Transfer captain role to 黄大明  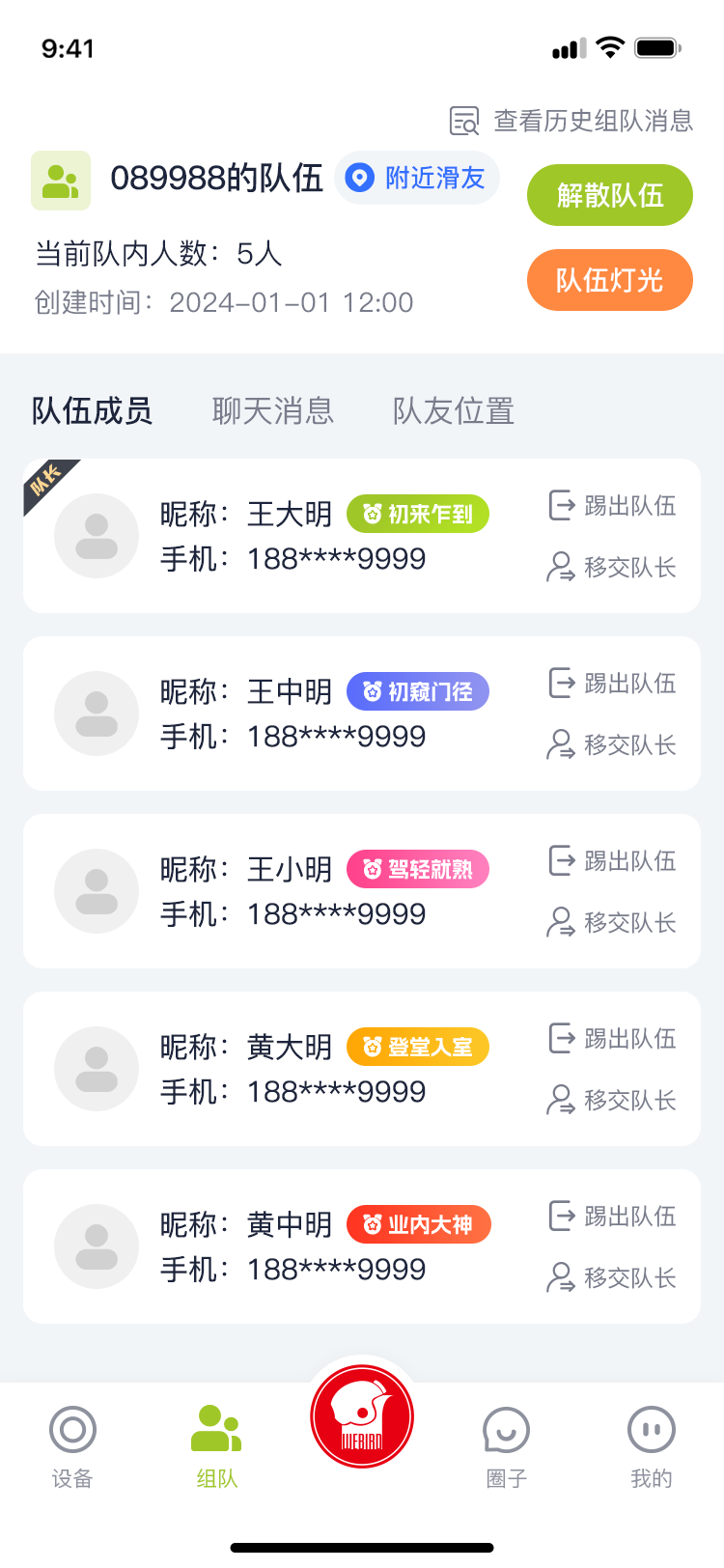pyautogui.click(x=612, y=1100)
